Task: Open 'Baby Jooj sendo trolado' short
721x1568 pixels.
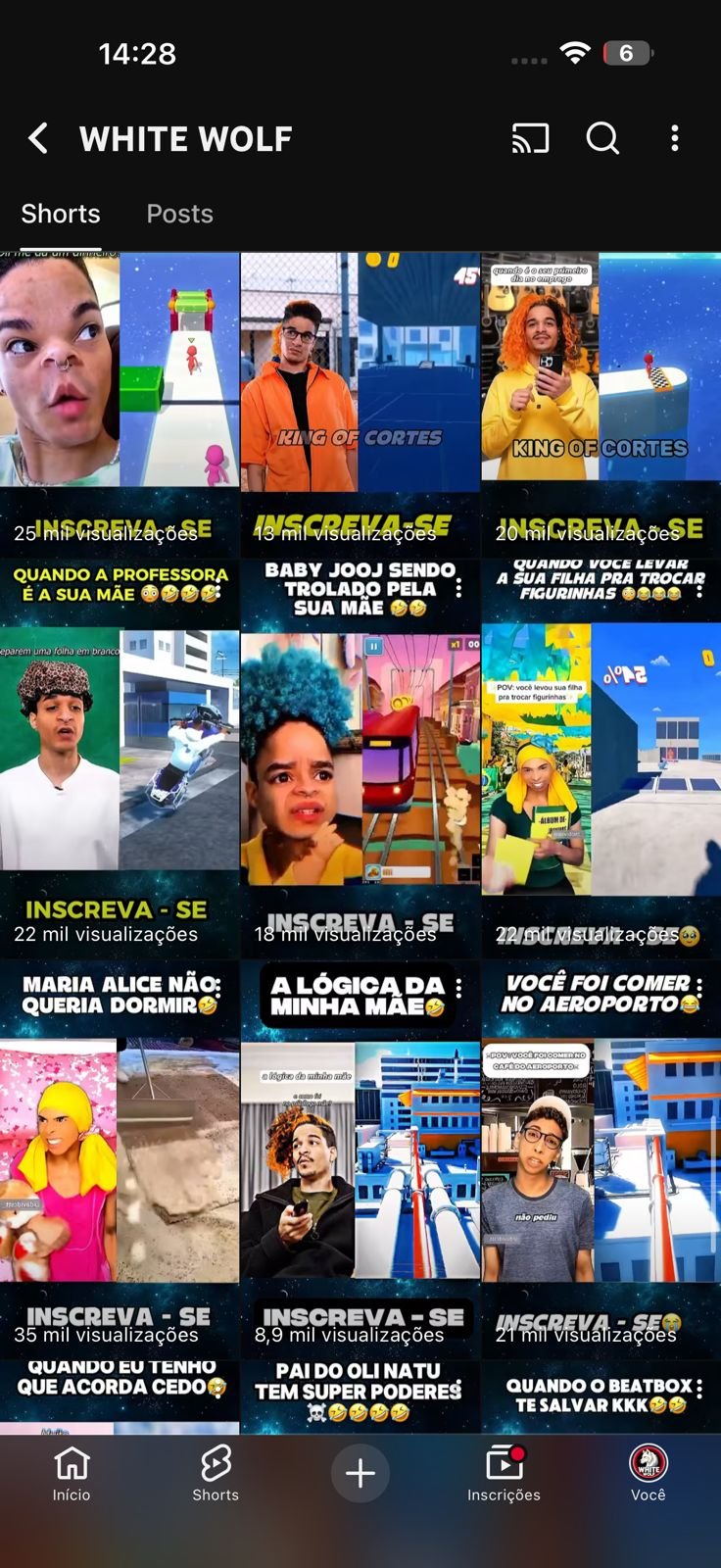Action: coord(360,755)
